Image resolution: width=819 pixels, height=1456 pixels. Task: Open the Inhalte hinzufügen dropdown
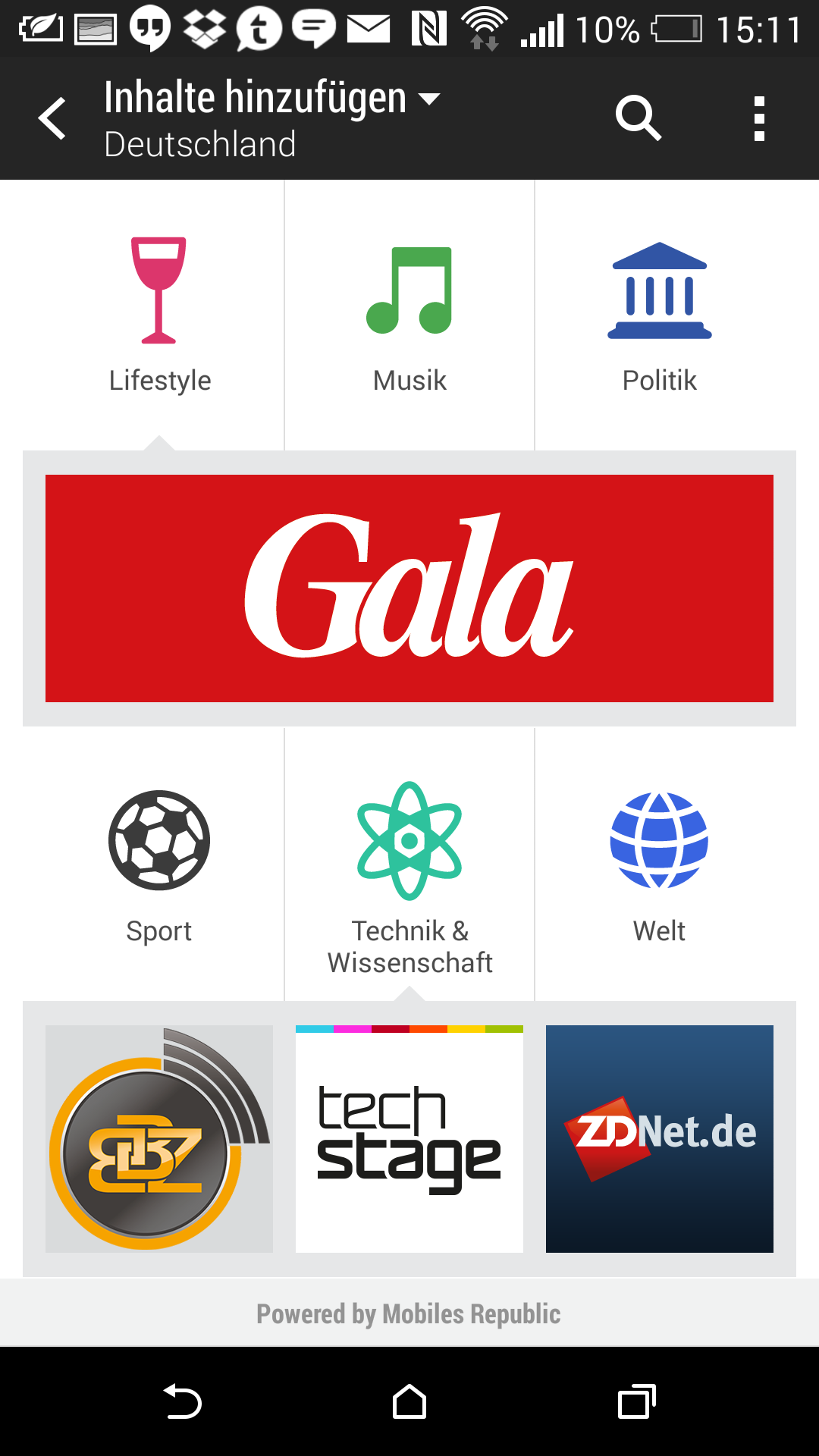(271, 118)
